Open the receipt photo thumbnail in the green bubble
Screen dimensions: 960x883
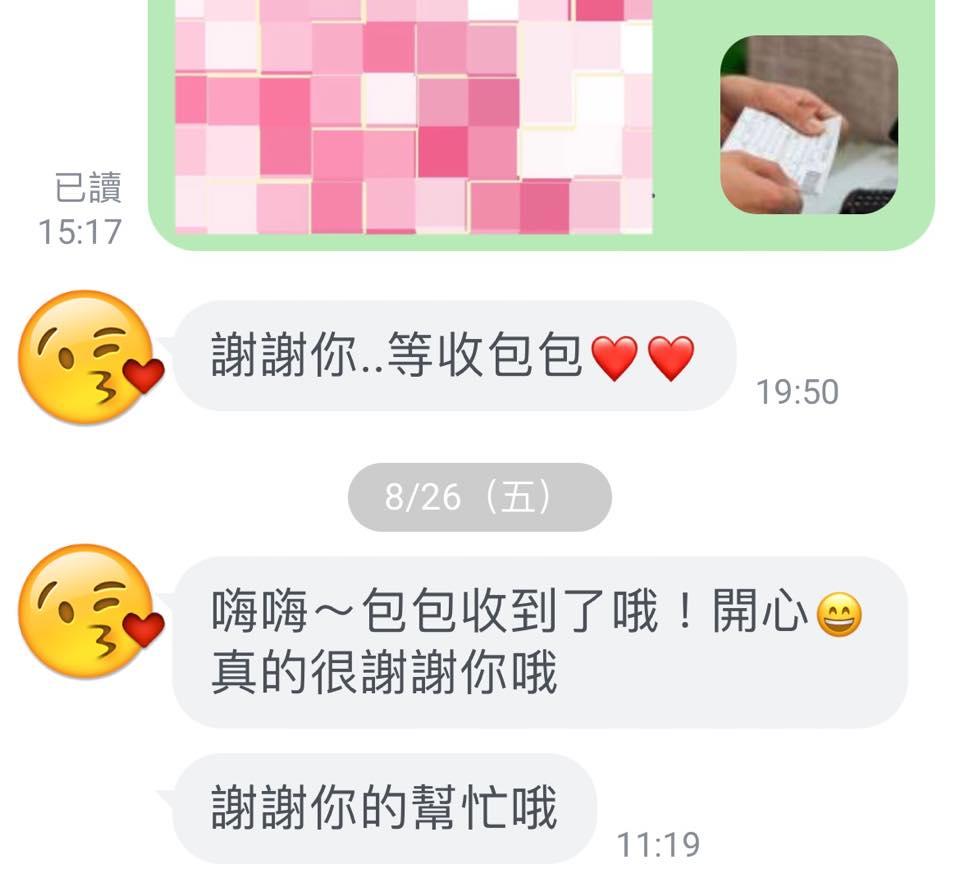(x=808, y=125)
